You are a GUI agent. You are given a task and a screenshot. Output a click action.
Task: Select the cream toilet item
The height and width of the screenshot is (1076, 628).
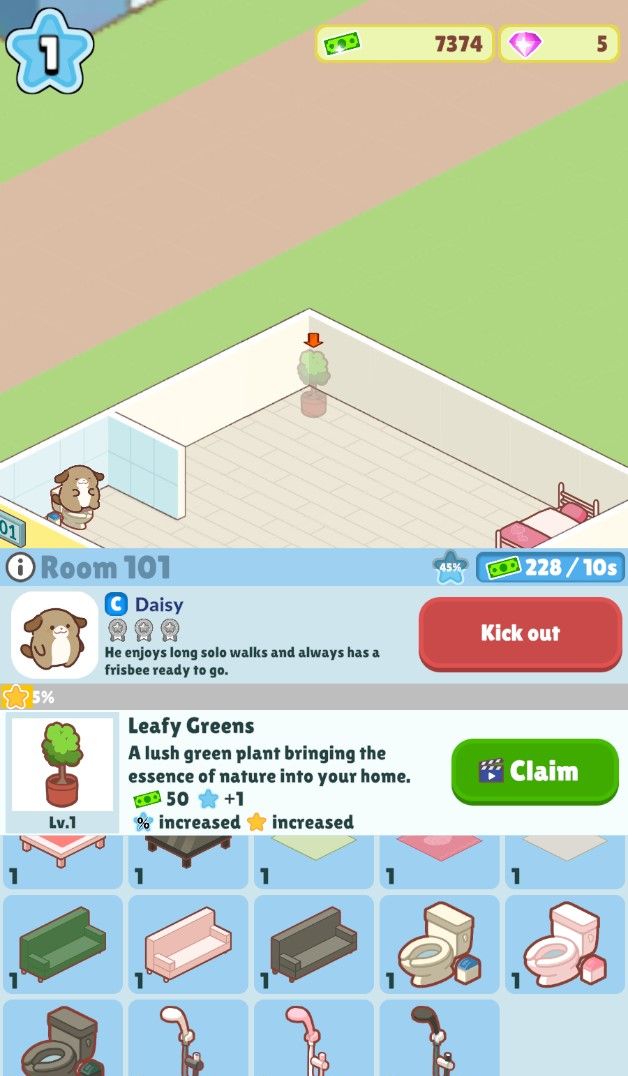click(439, 942)
